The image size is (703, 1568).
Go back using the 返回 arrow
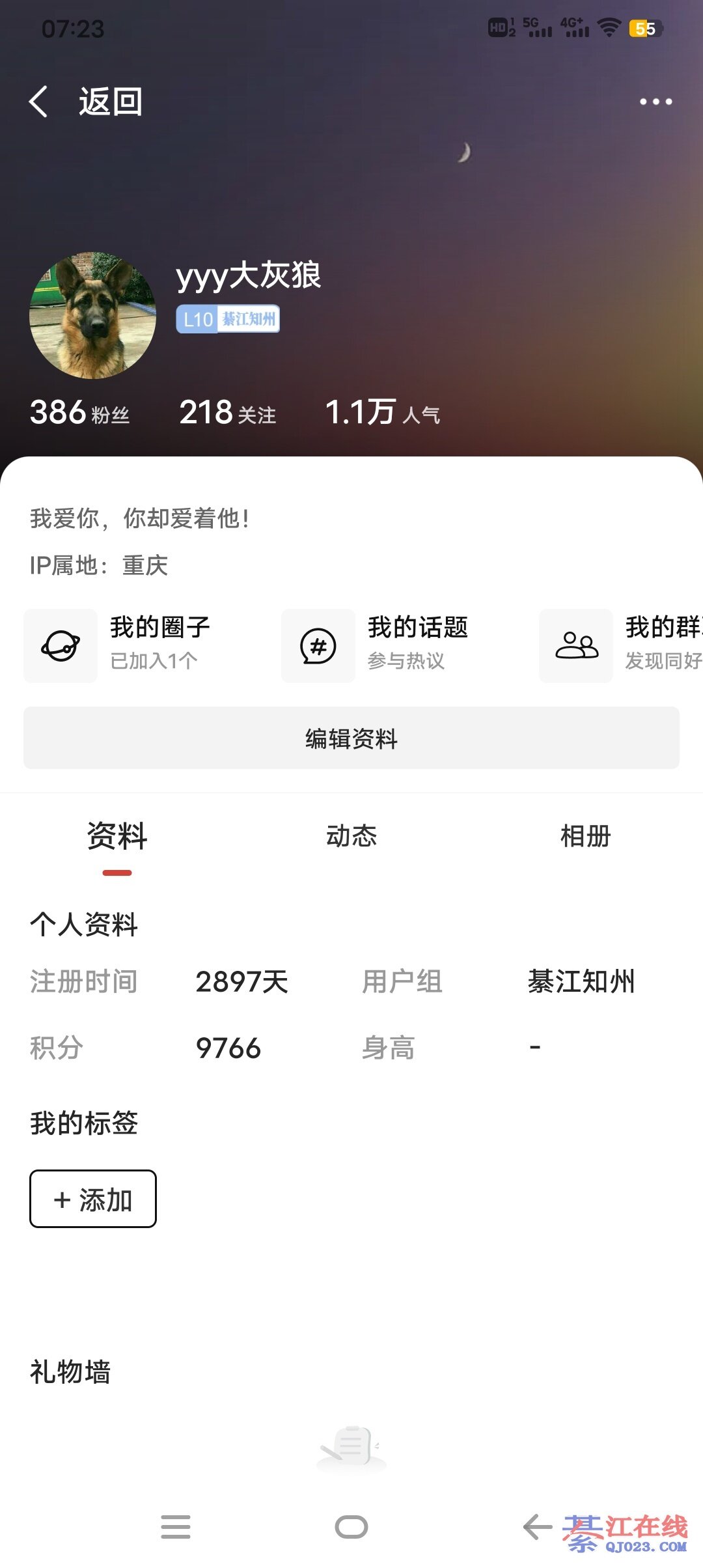point(40,102)
